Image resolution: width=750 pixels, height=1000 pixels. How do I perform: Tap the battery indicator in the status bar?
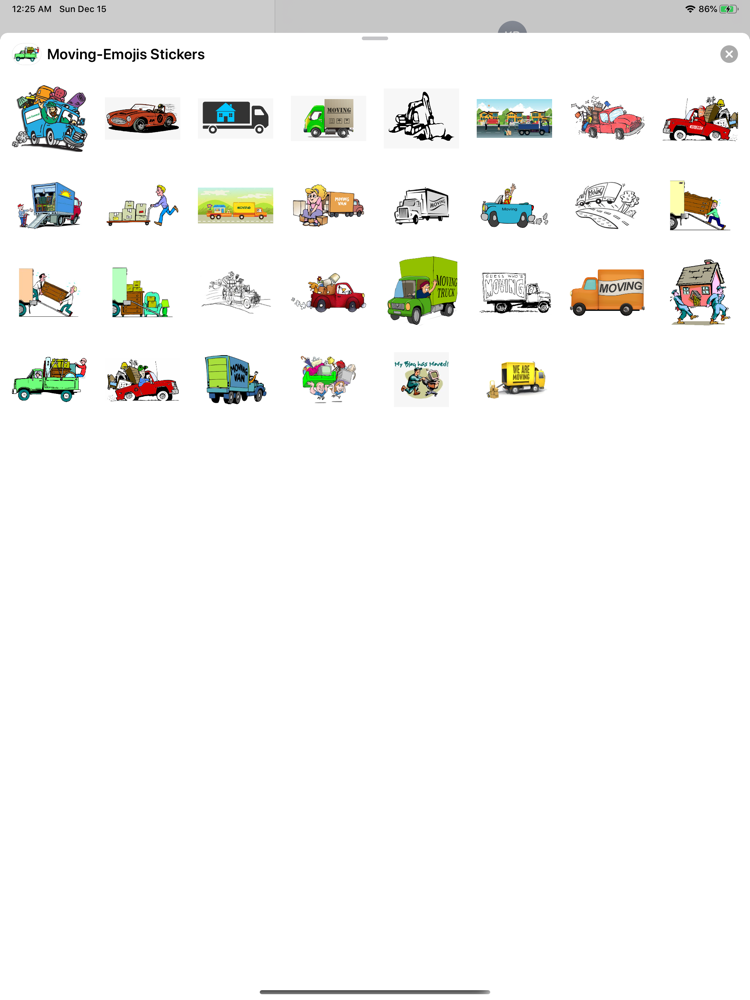click(x=729, y=9)
